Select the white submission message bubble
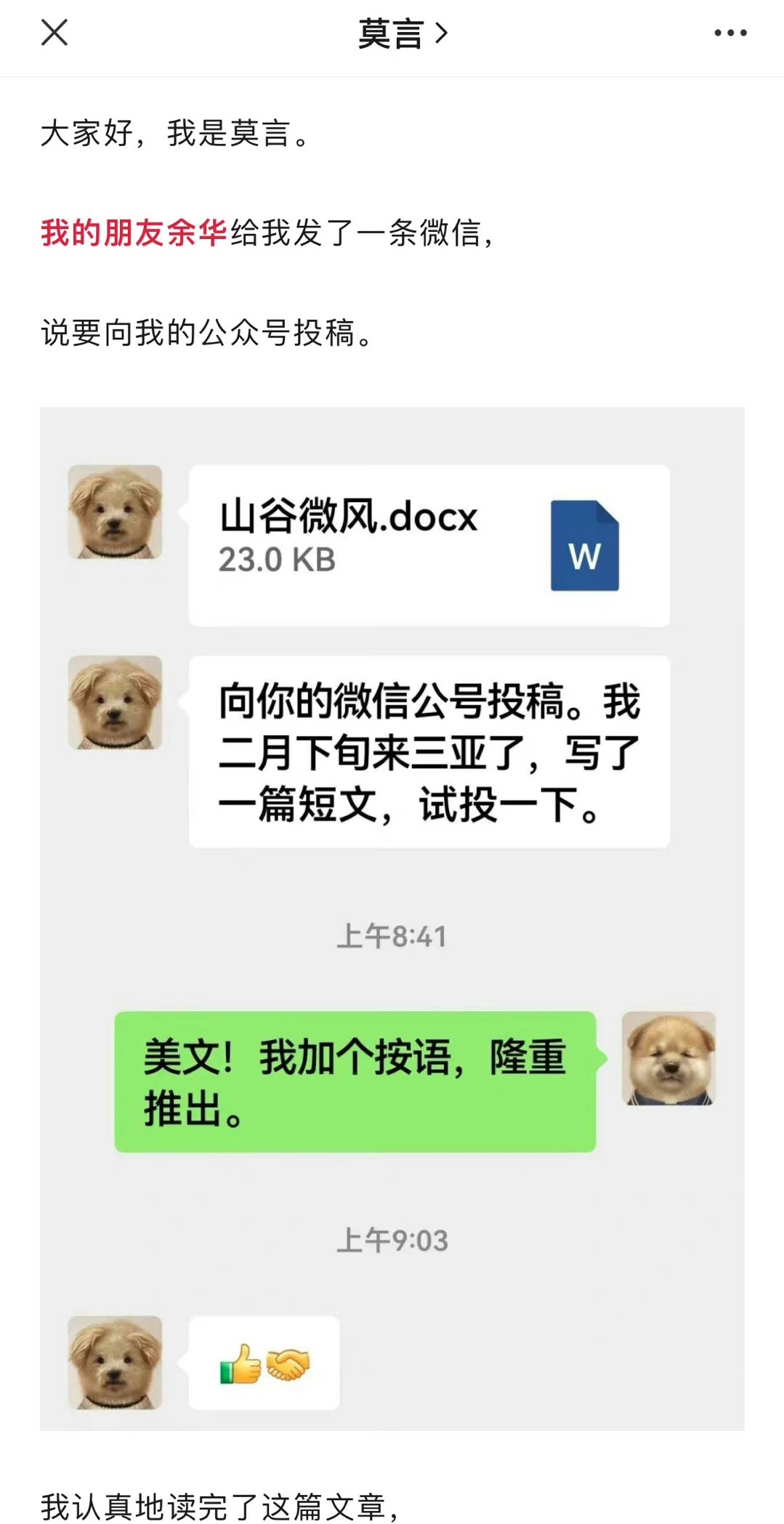784x1524 pixels. 429,751
